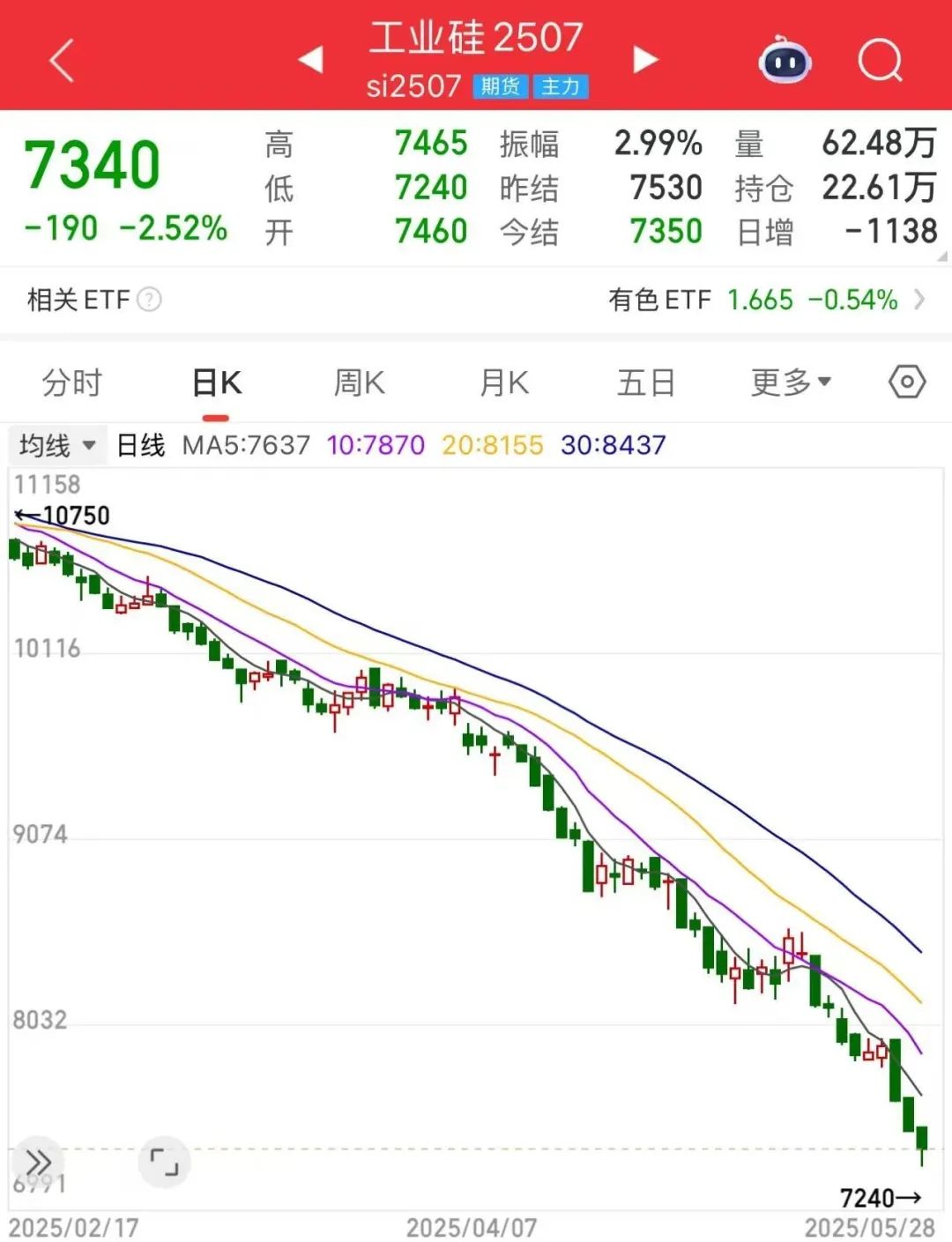Switch to the 五日 chart tab
The height and width of the screenshot is (1242, 952).
point(646,383)
